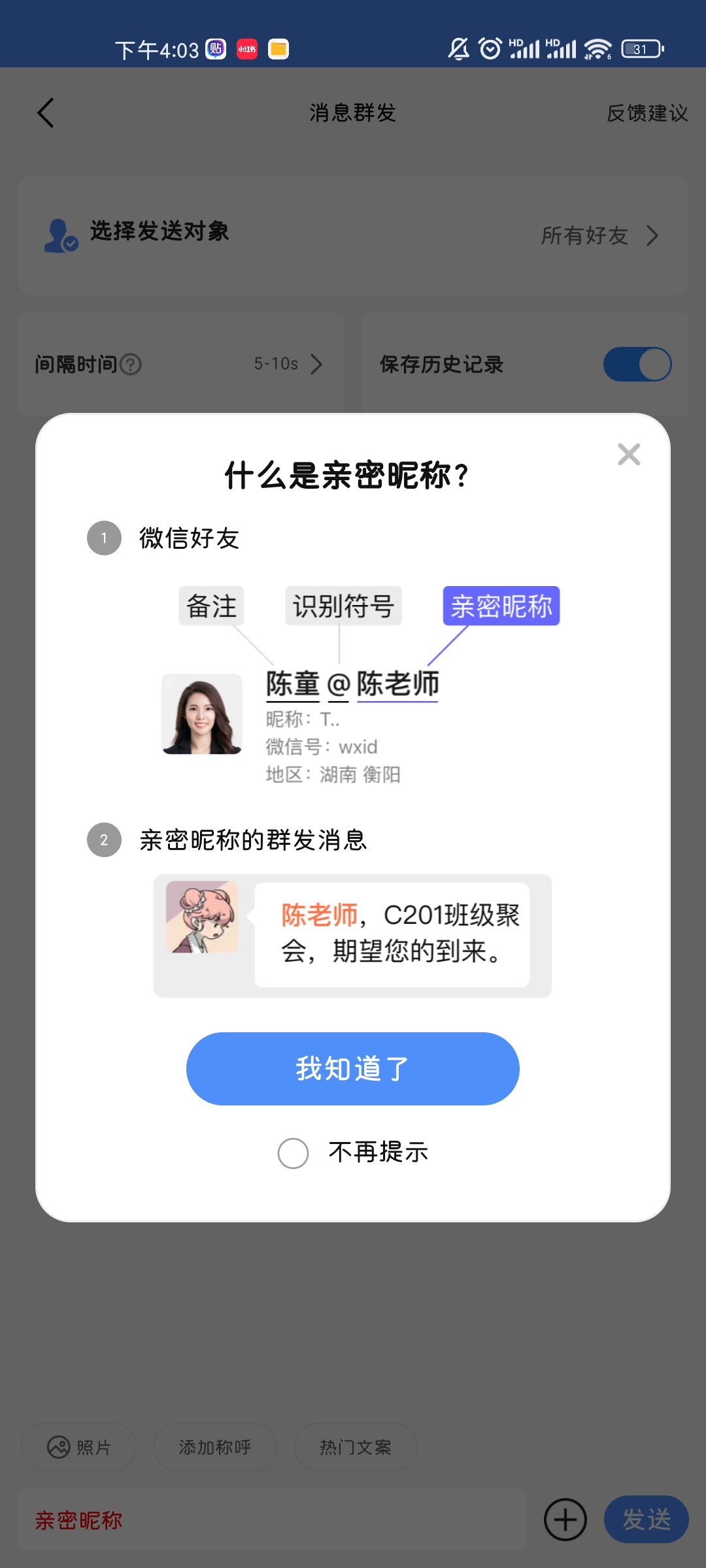Open the 5-10s interval time dropdown
This screenshot has width=706, height=1568.
pos(286,364)
